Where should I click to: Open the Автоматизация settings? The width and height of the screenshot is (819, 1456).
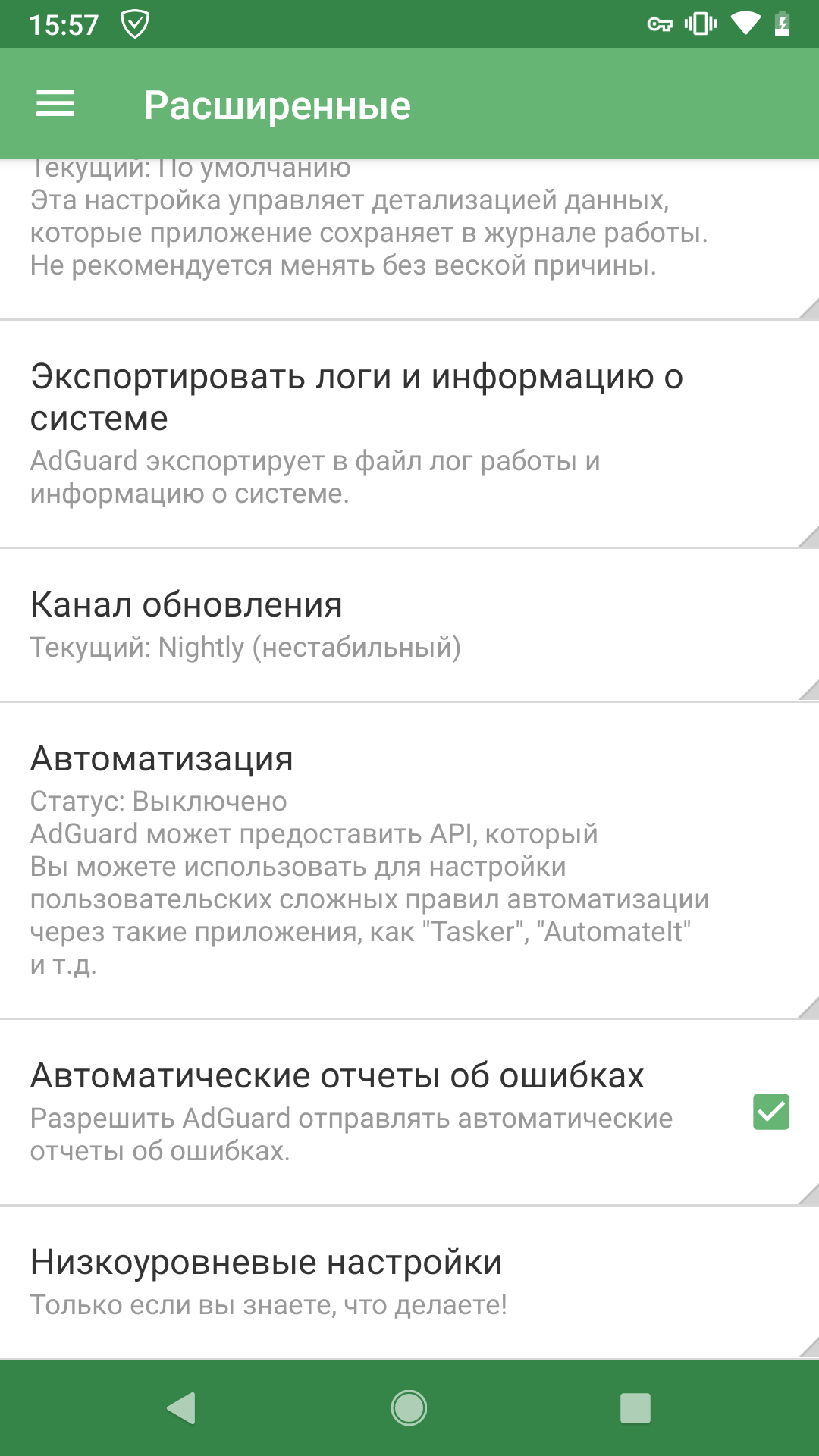pos(409,861)
